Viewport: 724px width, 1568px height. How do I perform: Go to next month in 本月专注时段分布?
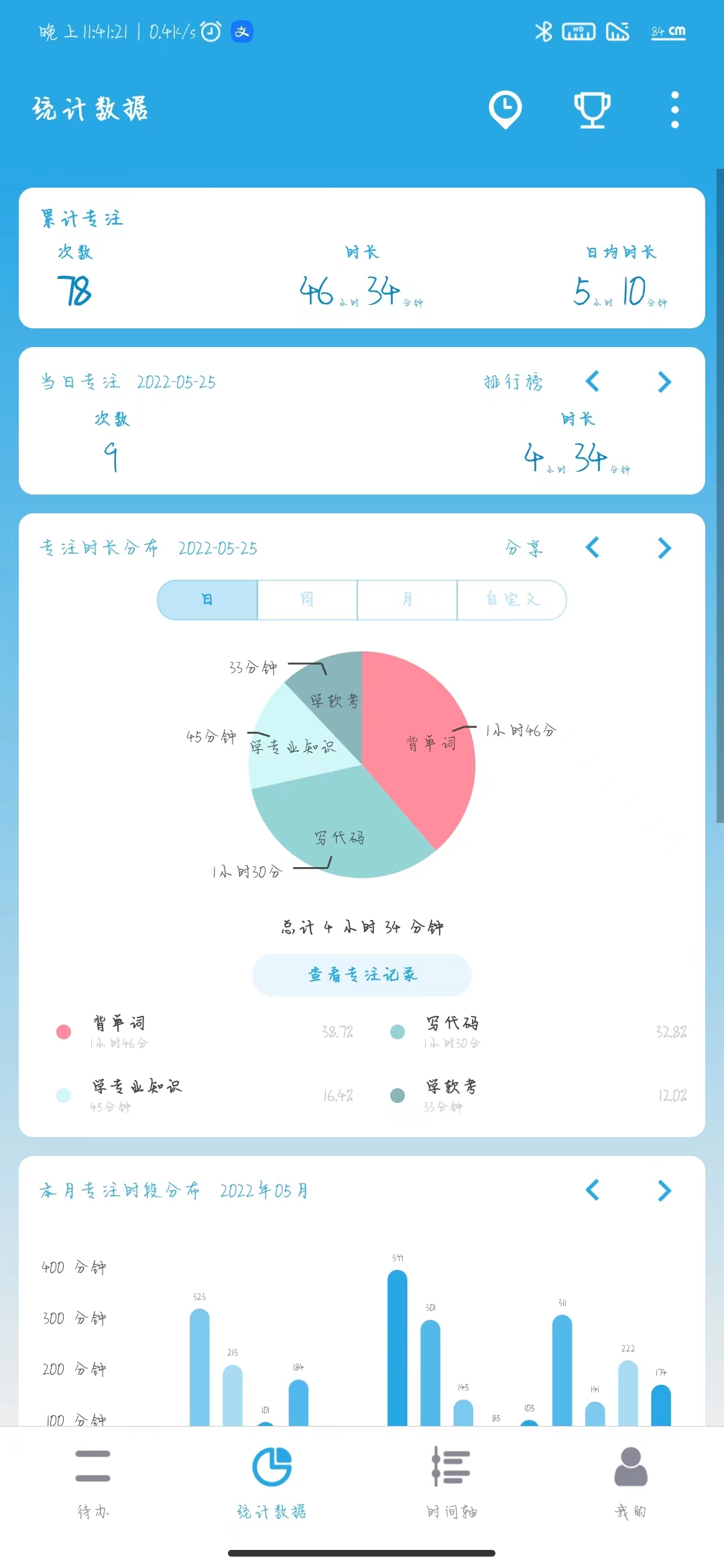pos(664,1191)
